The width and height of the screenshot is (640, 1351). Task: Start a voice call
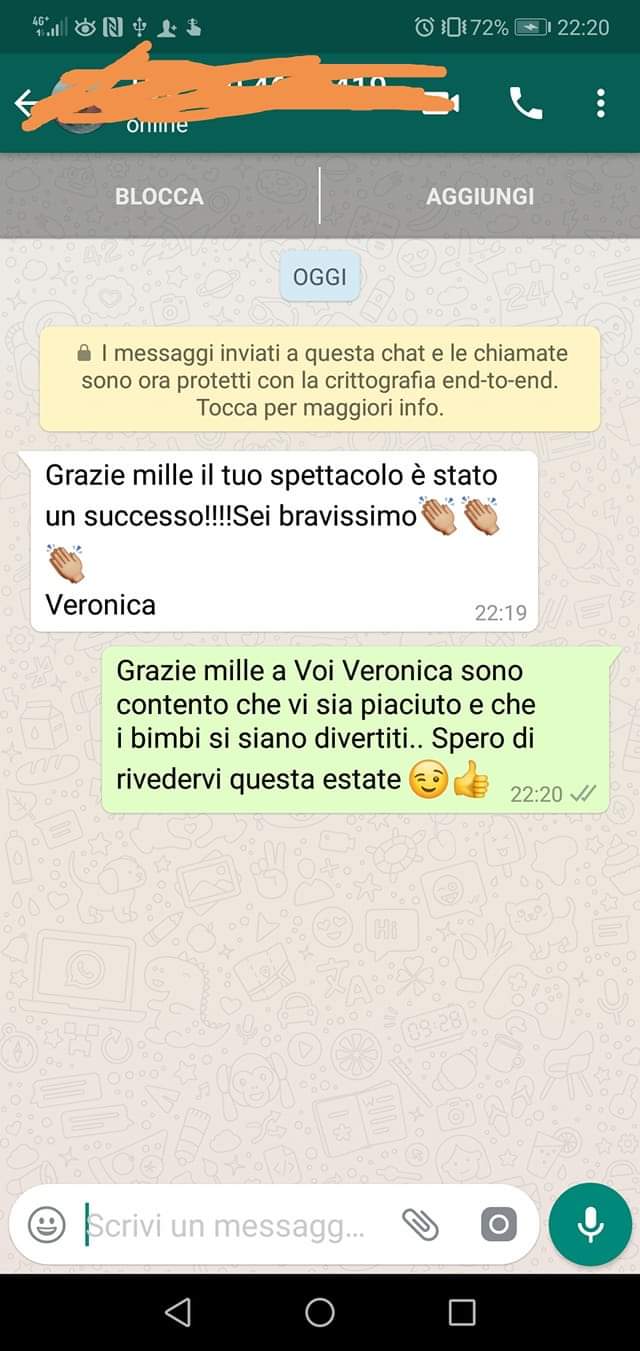[526, 103]
